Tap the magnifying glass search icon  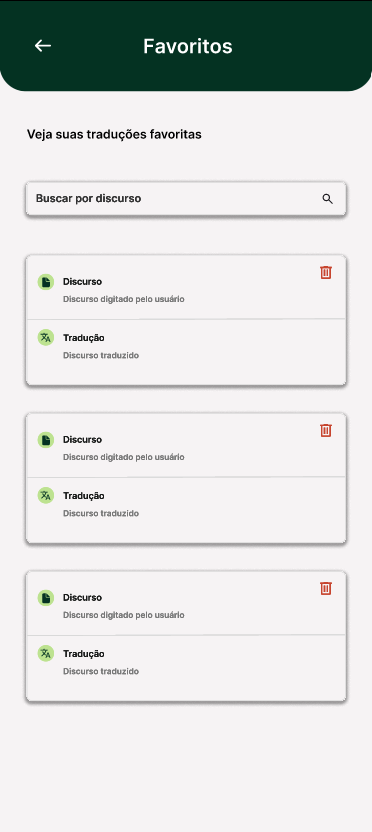click(327, 199)
